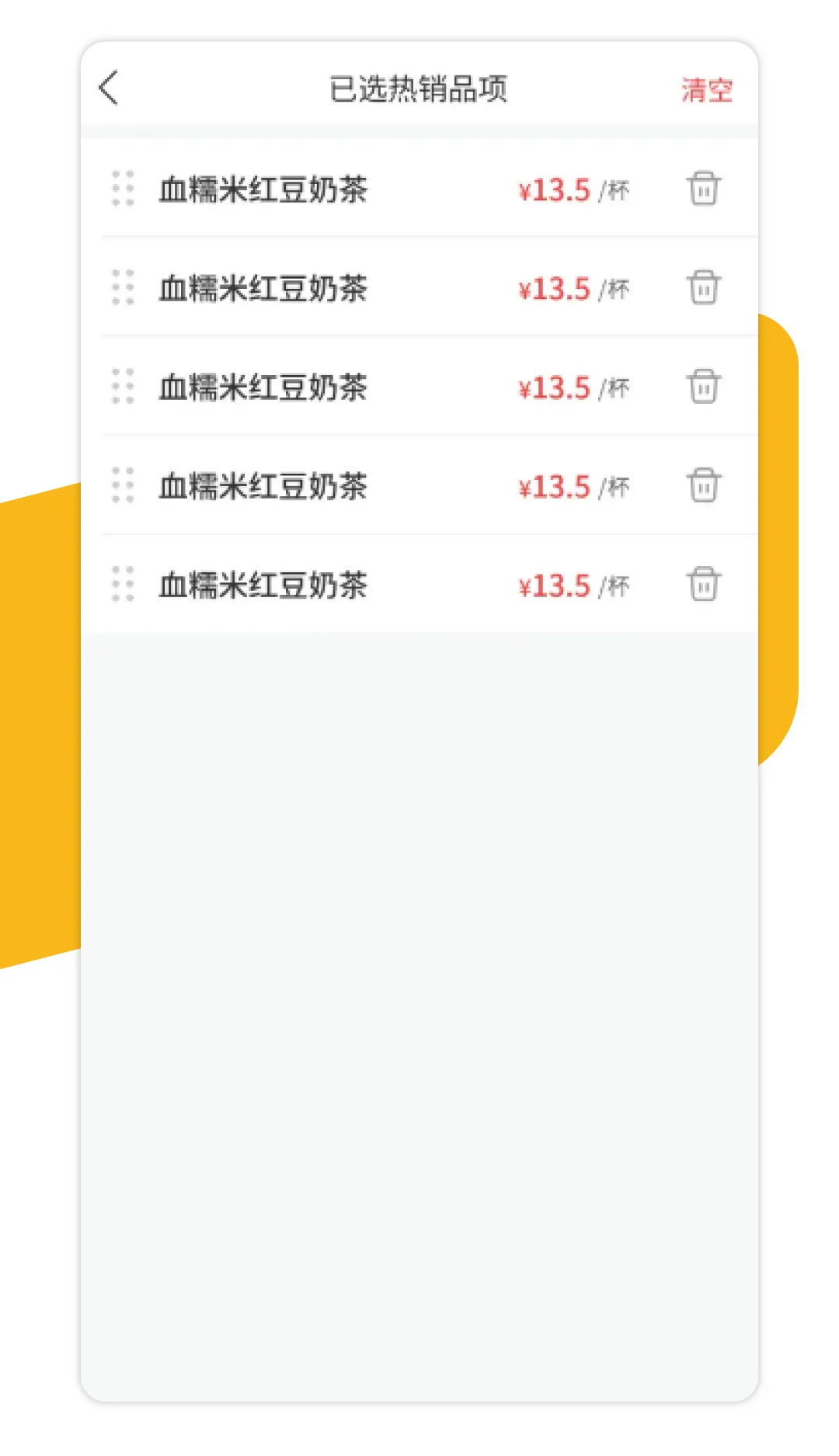Go back using the top-left arrow
Screen dimensions: 839x1456
[109, 88]
